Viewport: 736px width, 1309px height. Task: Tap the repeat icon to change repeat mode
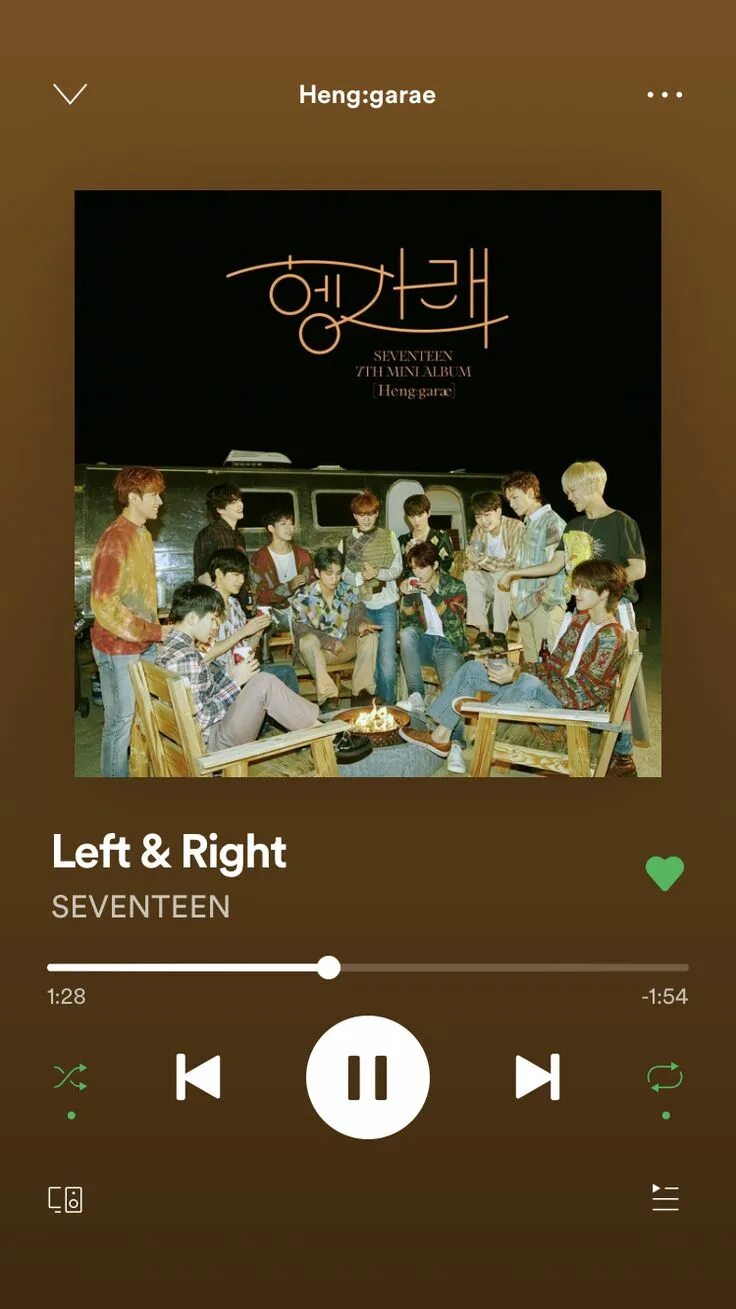[666, 1077]
